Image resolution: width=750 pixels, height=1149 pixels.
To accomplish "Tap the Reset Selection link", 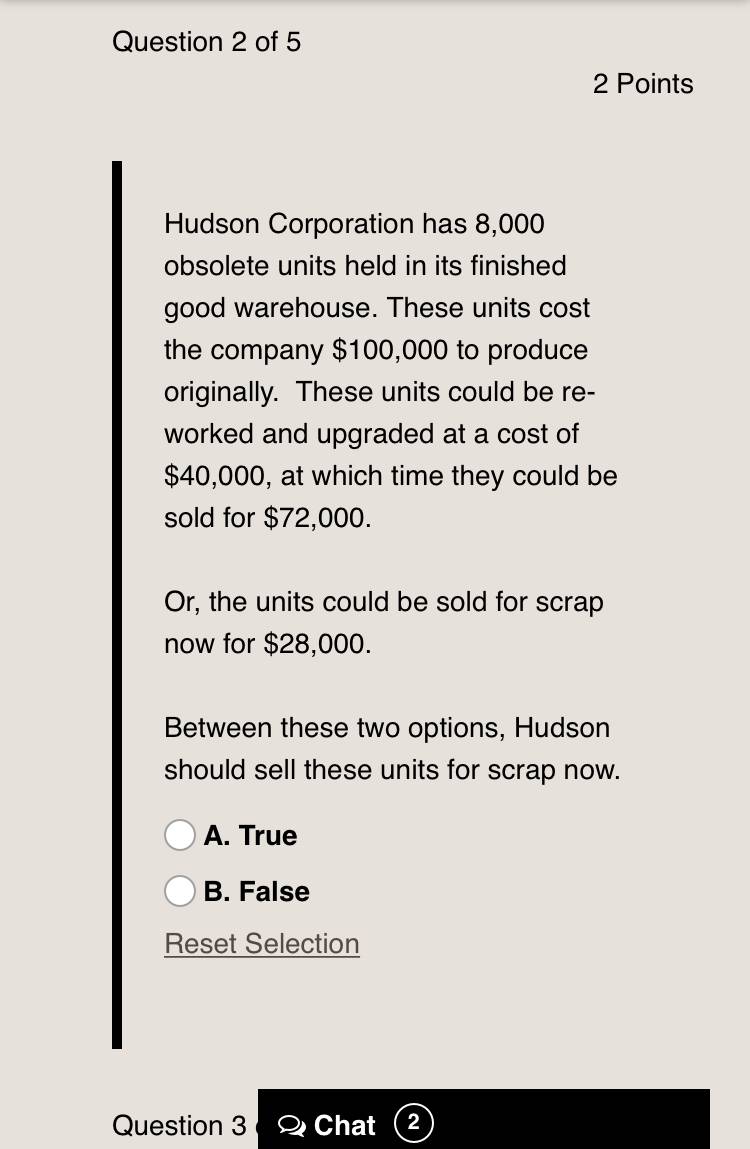I will pos(262,943).
